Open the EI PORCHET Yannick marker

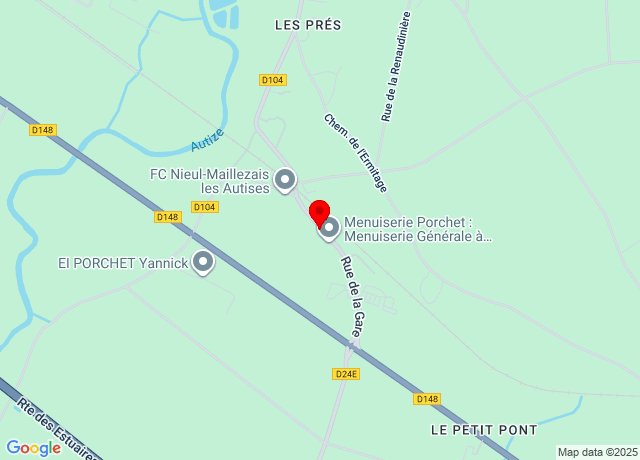pyautogui.click(x=203, y=262)
